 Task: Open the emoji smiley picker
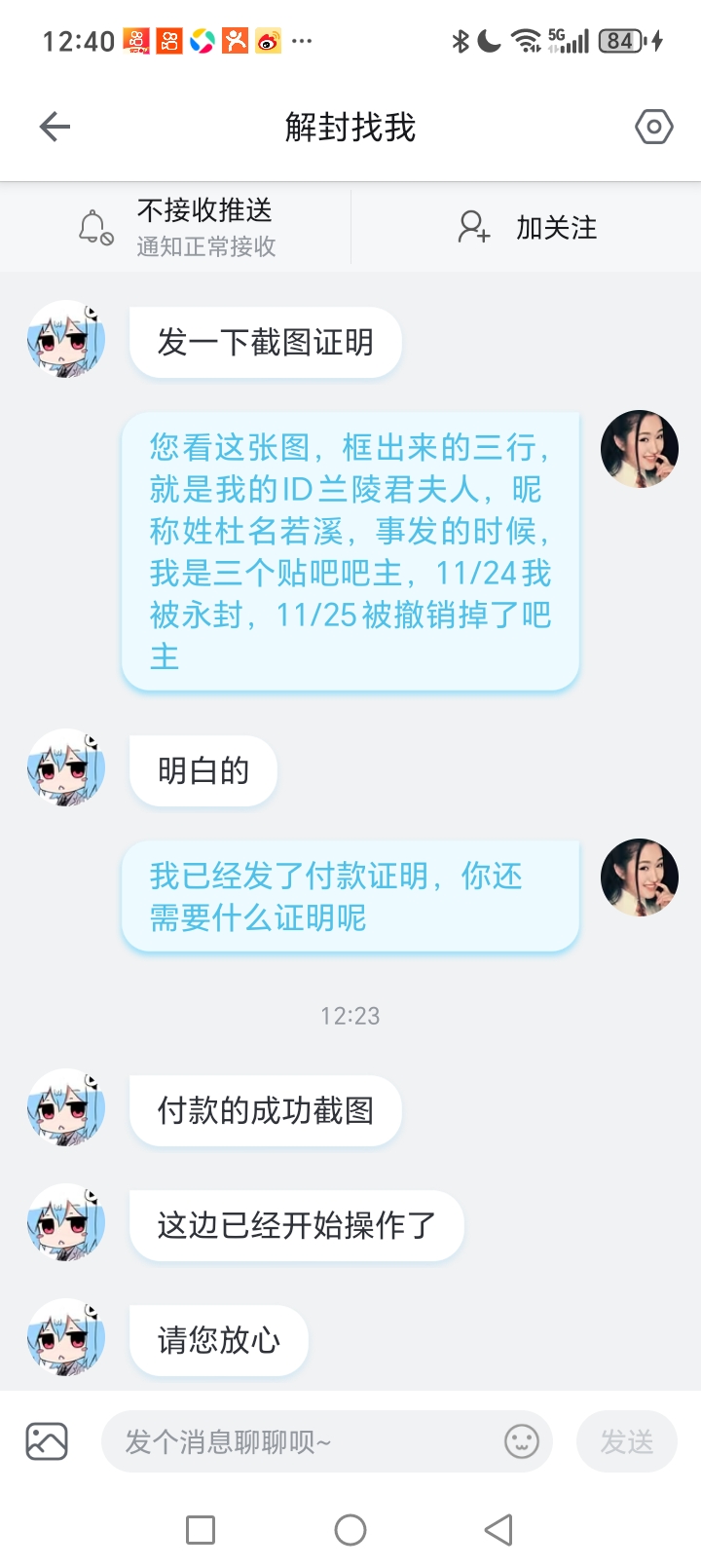coord(522,1441)
